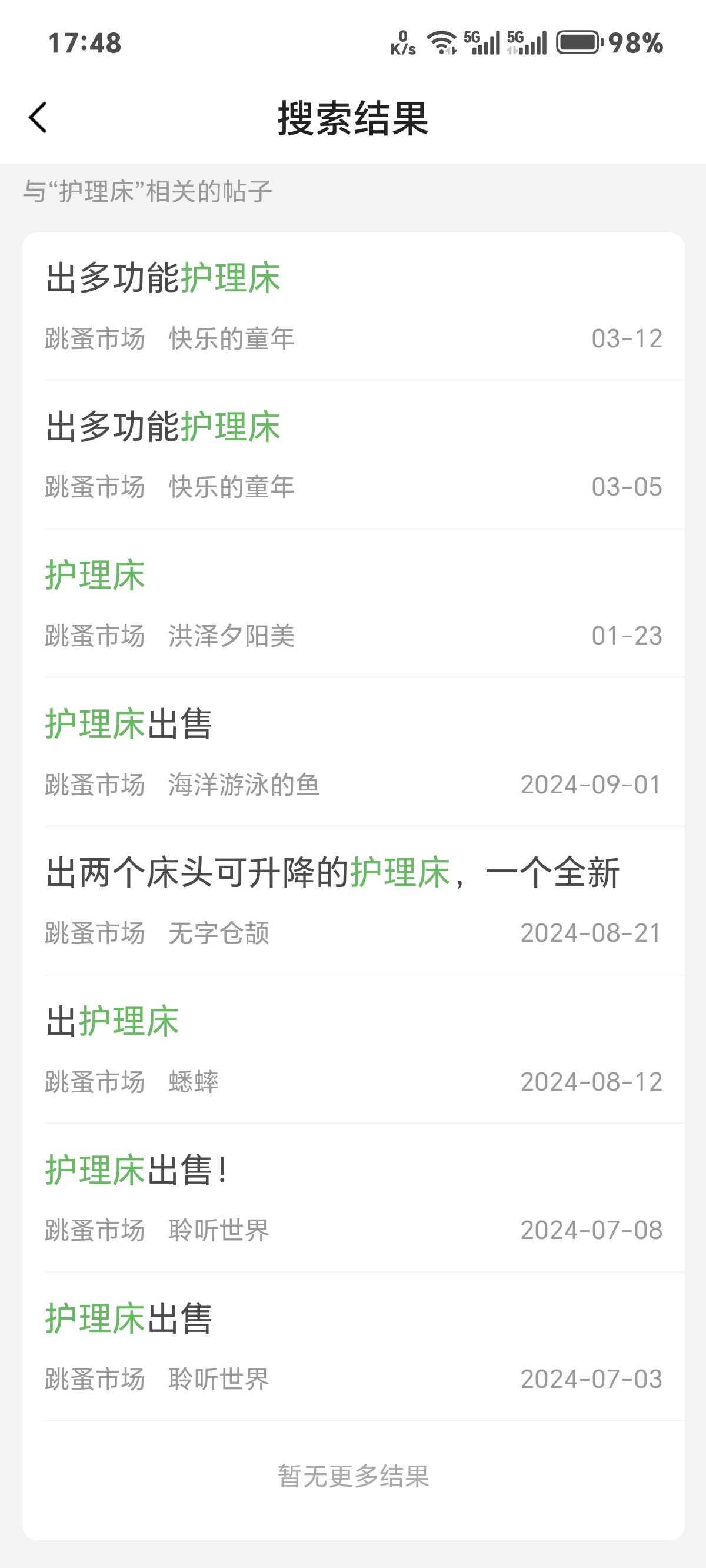The image size is (706, 1568).
Task: Open the 出两个床头可升降的护理床 post by 无字仓颉
Action: tap(353, 901)
